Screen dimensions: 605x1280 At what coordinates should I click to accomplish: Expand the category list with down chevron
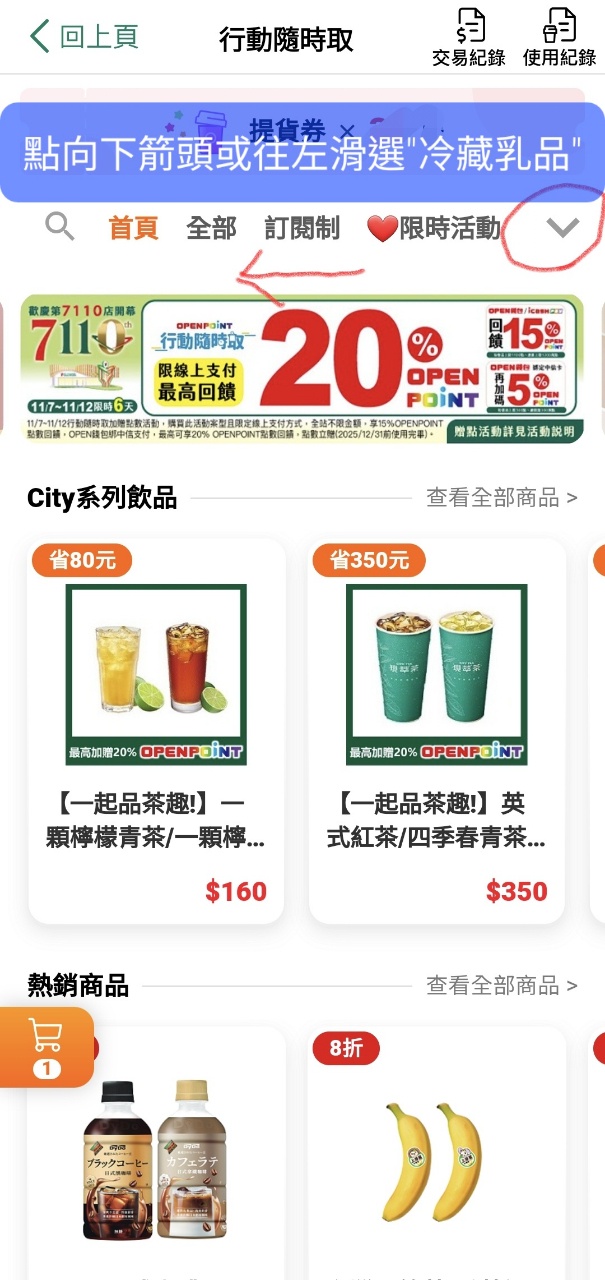(563, 228)
